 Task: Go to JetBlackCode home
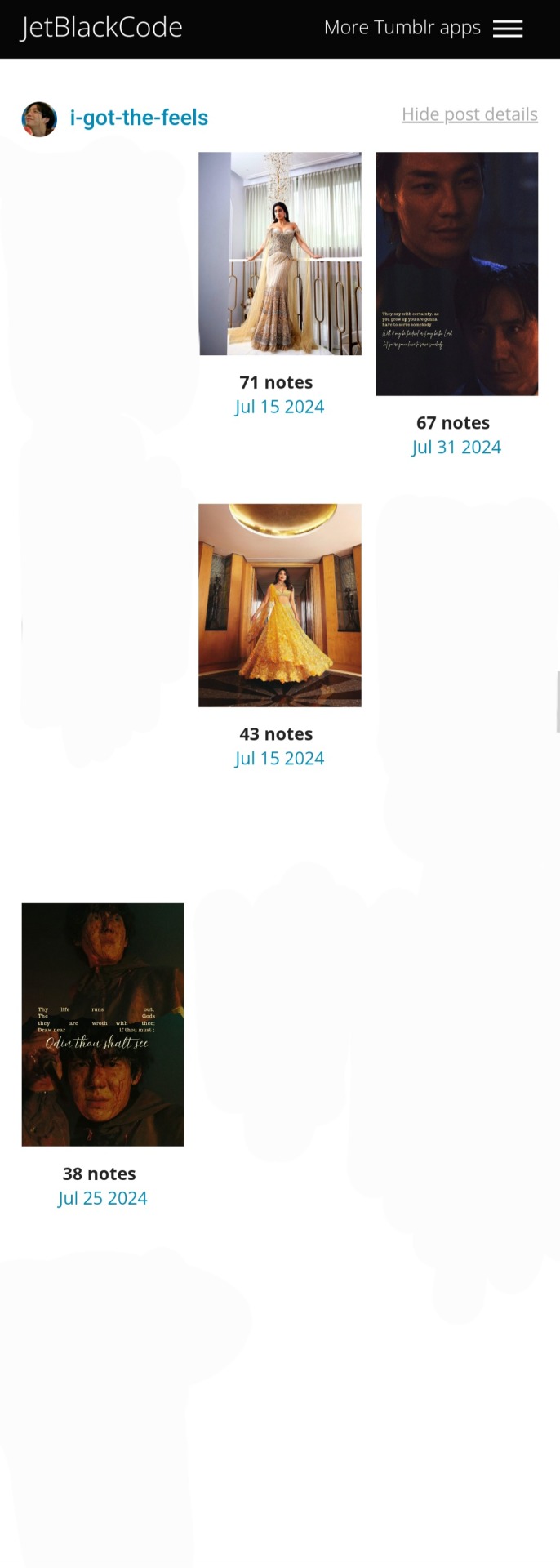click(101, 28)
